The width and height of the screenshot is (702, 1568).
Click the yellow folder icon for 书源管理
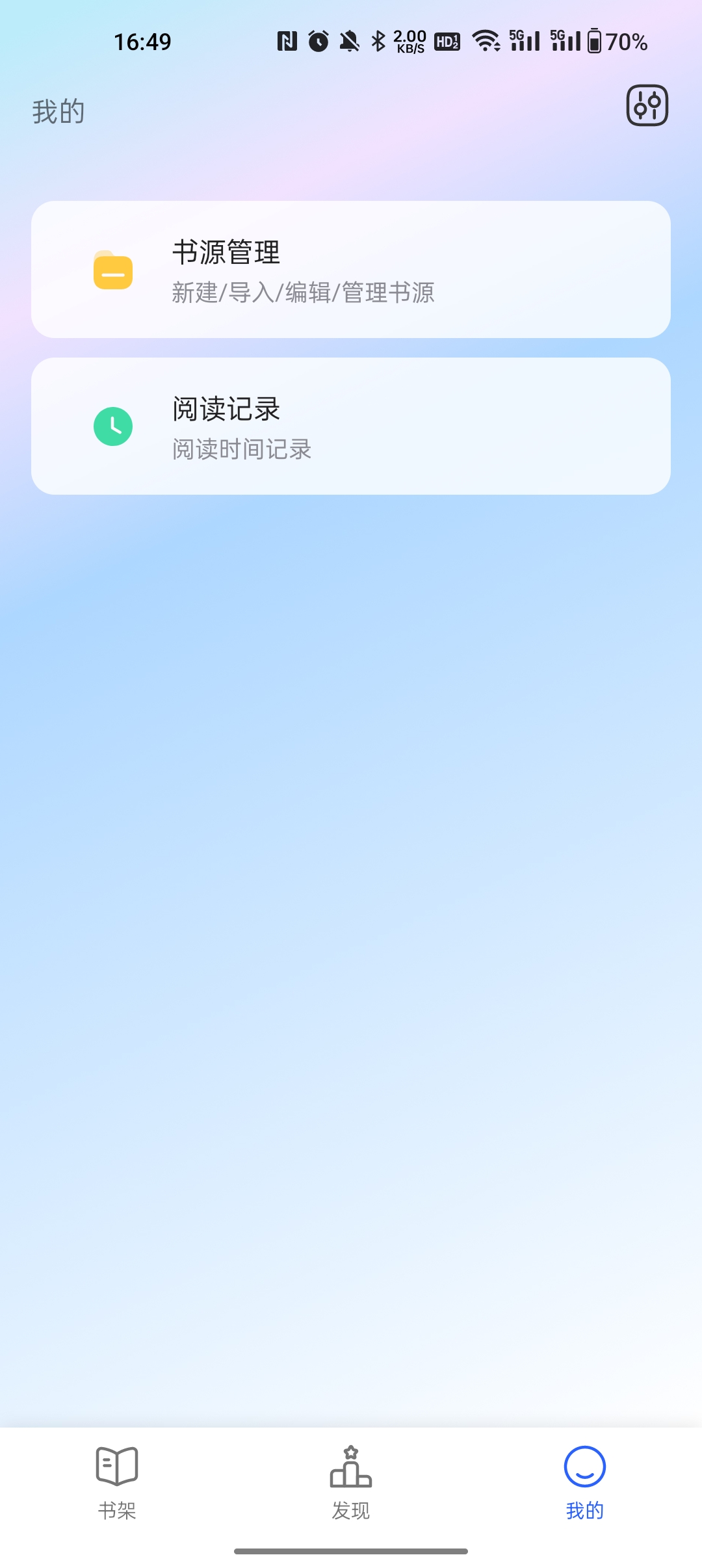click(113, 272)
